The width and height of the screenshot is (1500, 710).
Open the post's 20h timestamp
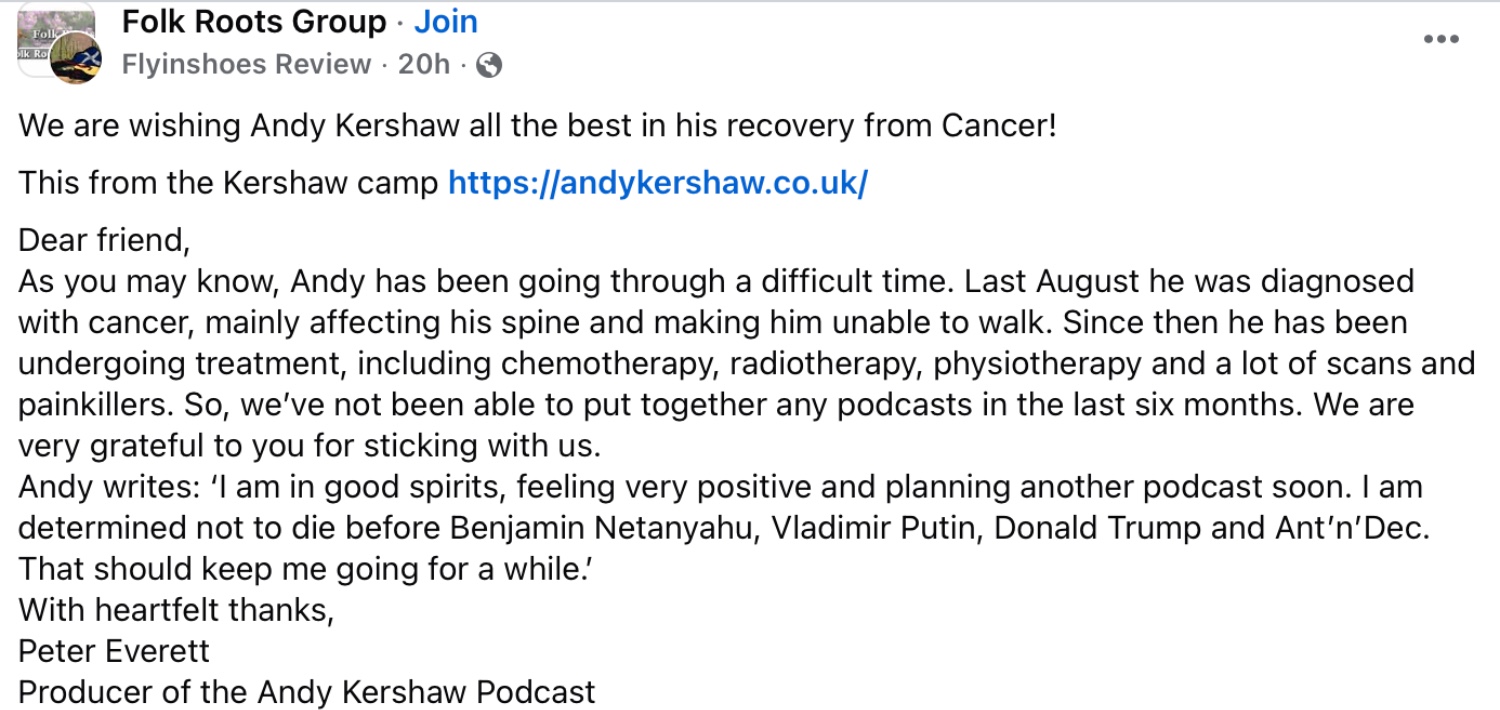[x=424, y=65]
